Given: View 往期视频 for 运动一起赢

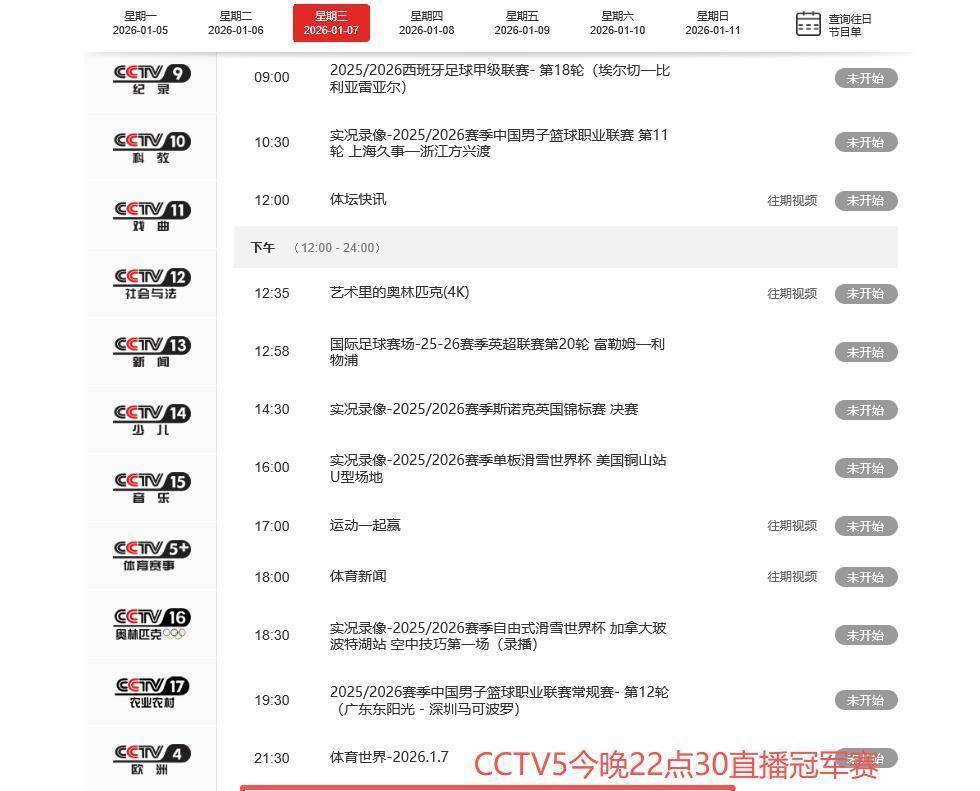Looking at the screenshot, I should (792, 526).
